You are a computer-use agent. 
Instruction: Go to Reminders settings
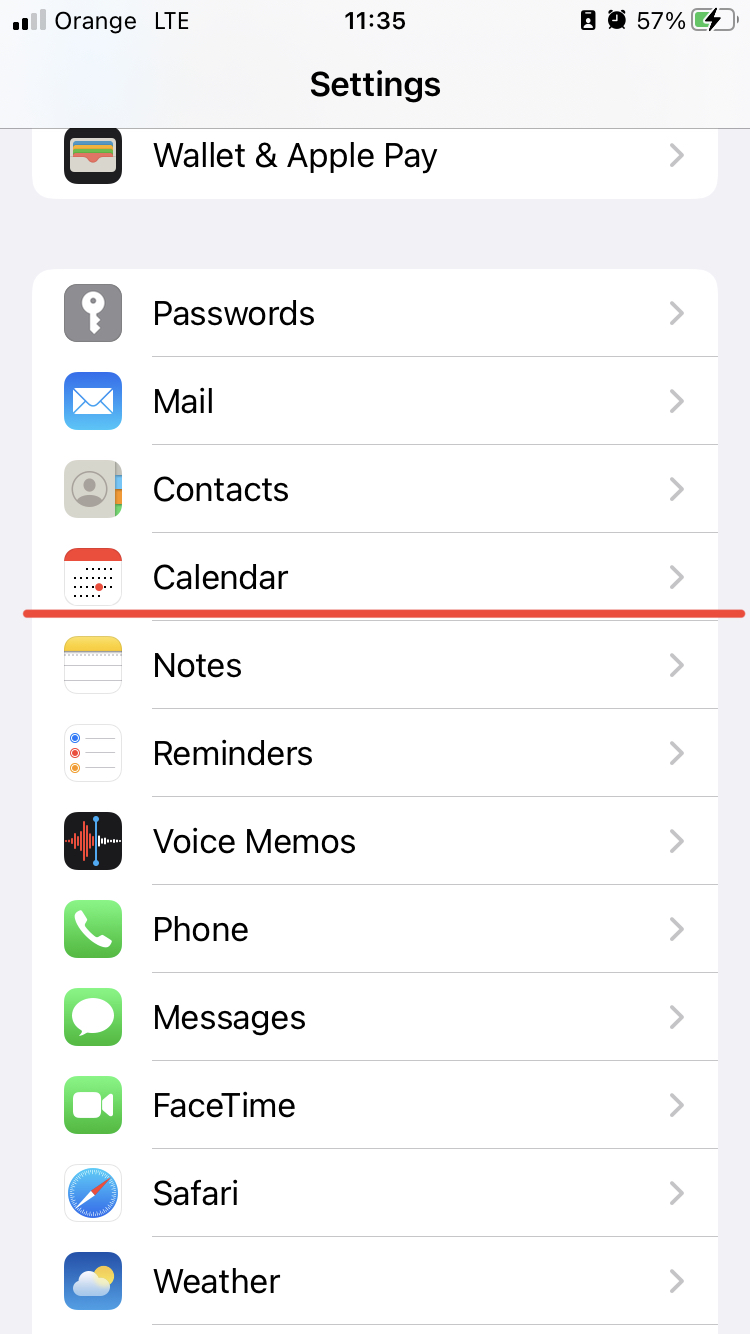375,754
